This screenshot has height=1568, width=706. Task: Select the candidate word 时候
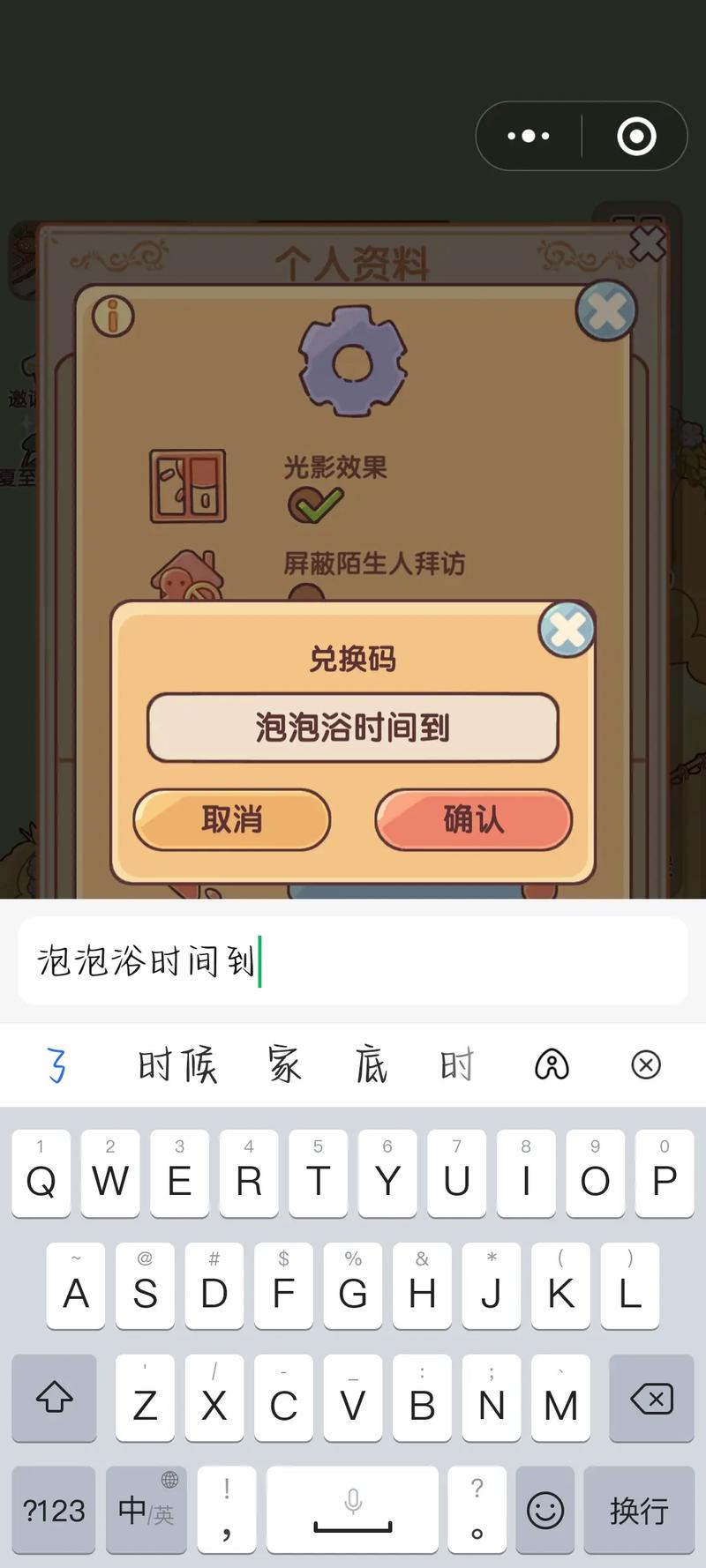178,1064
